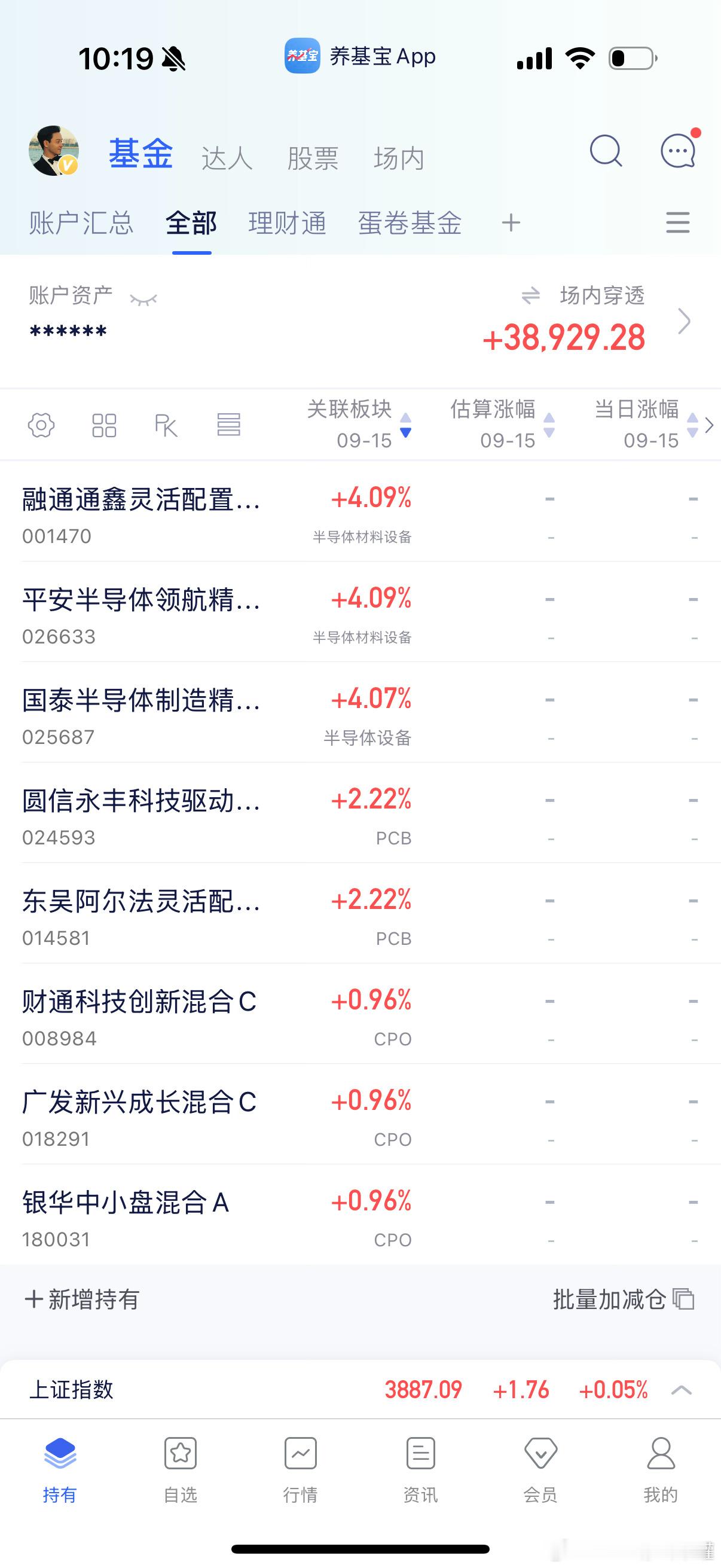
Task: Select the 蛋卷基金 account tab
Action: [x=410, y=223]
